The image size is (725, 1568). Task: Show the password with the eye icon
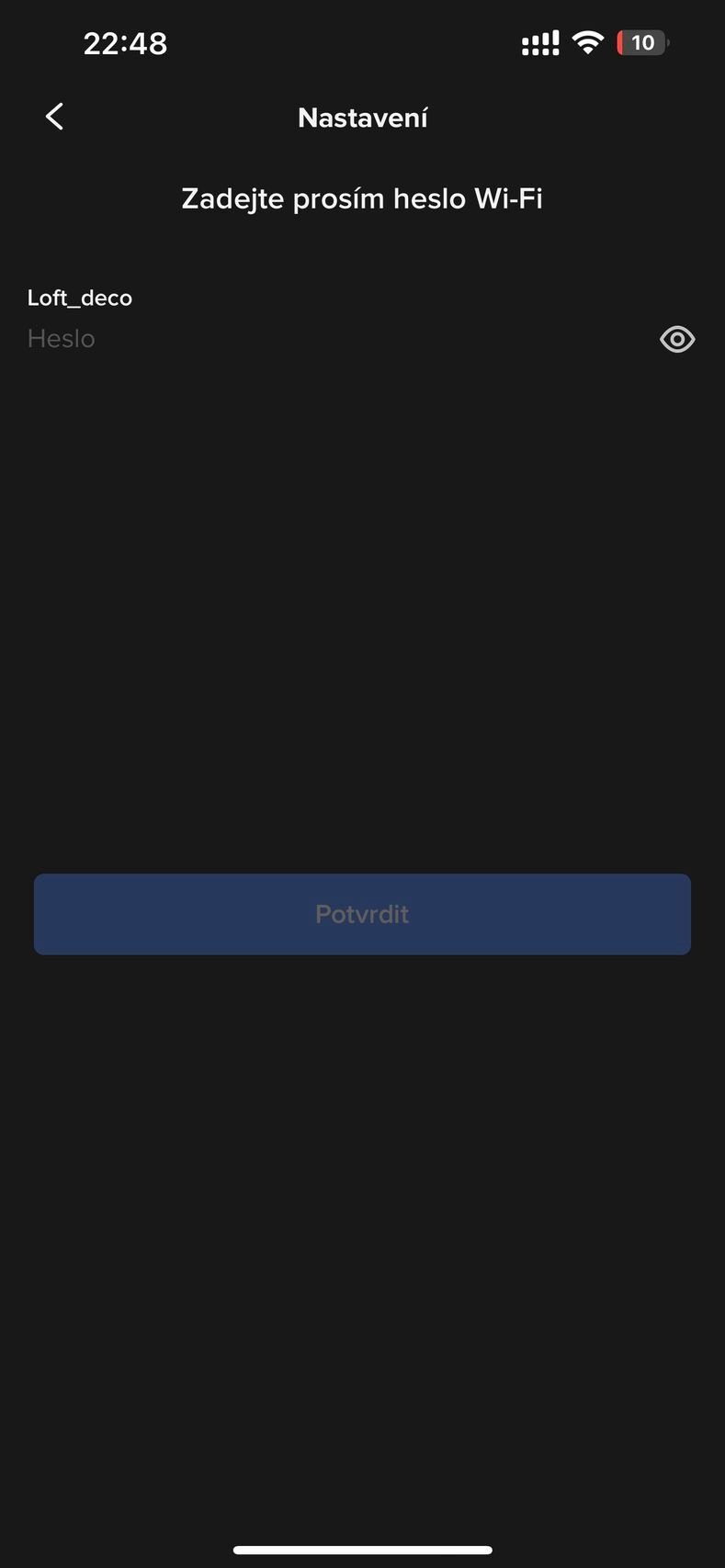[677, 339]
